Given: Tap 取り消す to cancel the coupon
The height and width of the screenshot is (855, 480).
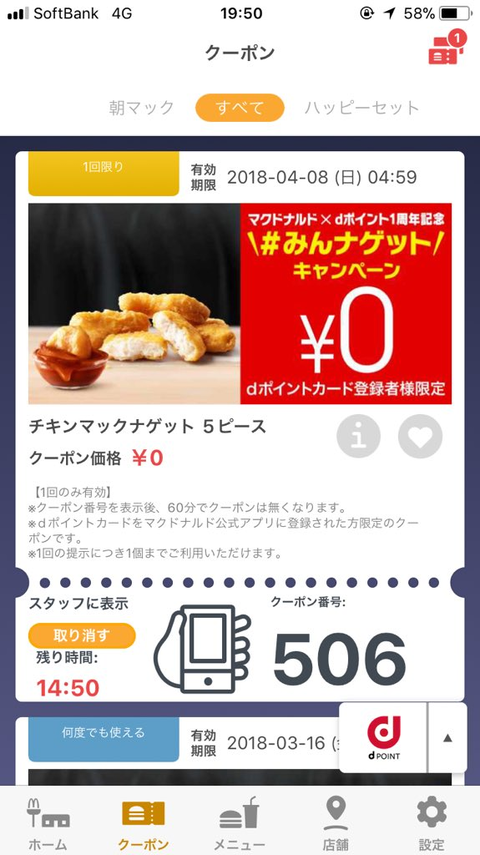Looking at the screenshot, I should (x=82, y=635).
